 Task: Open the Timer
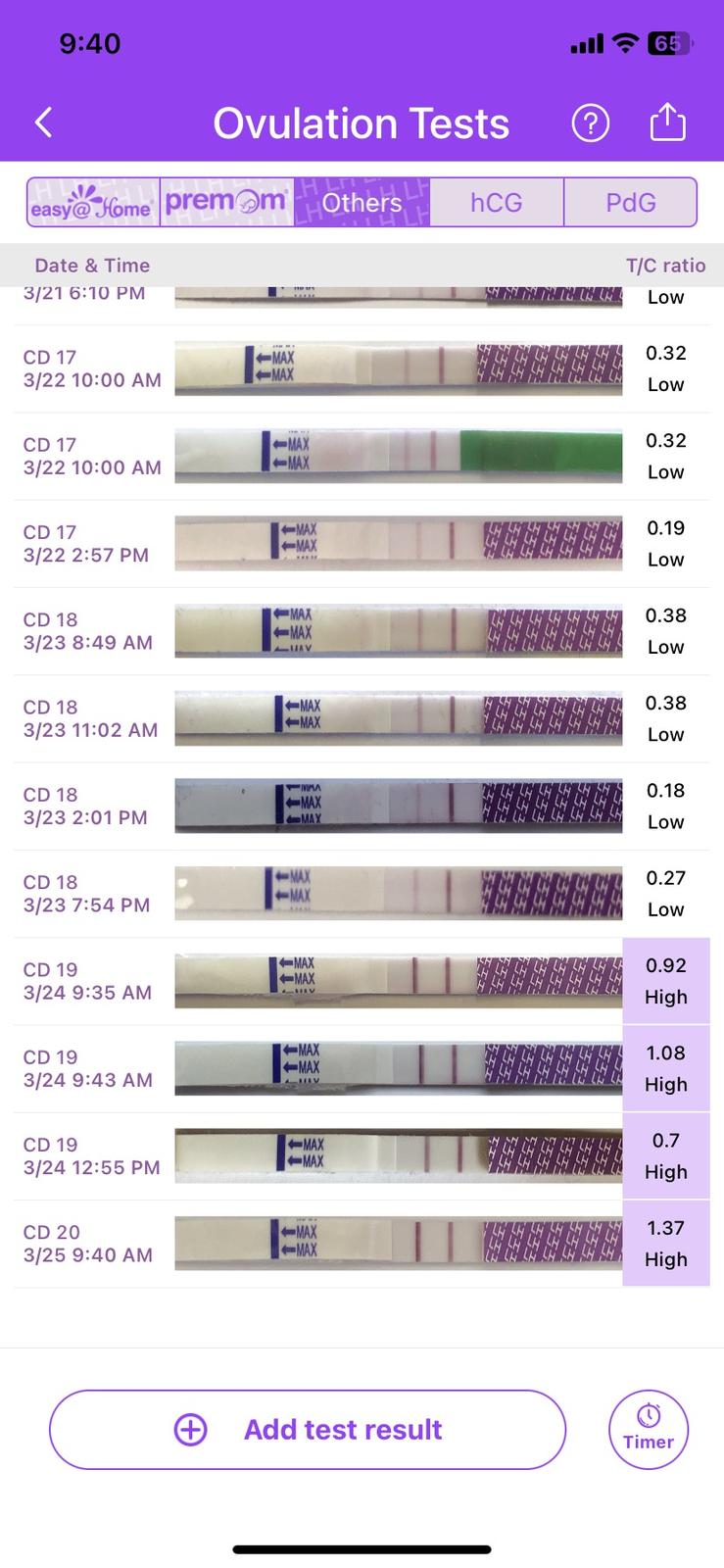pyautogui.click(x=649, y=1430)
